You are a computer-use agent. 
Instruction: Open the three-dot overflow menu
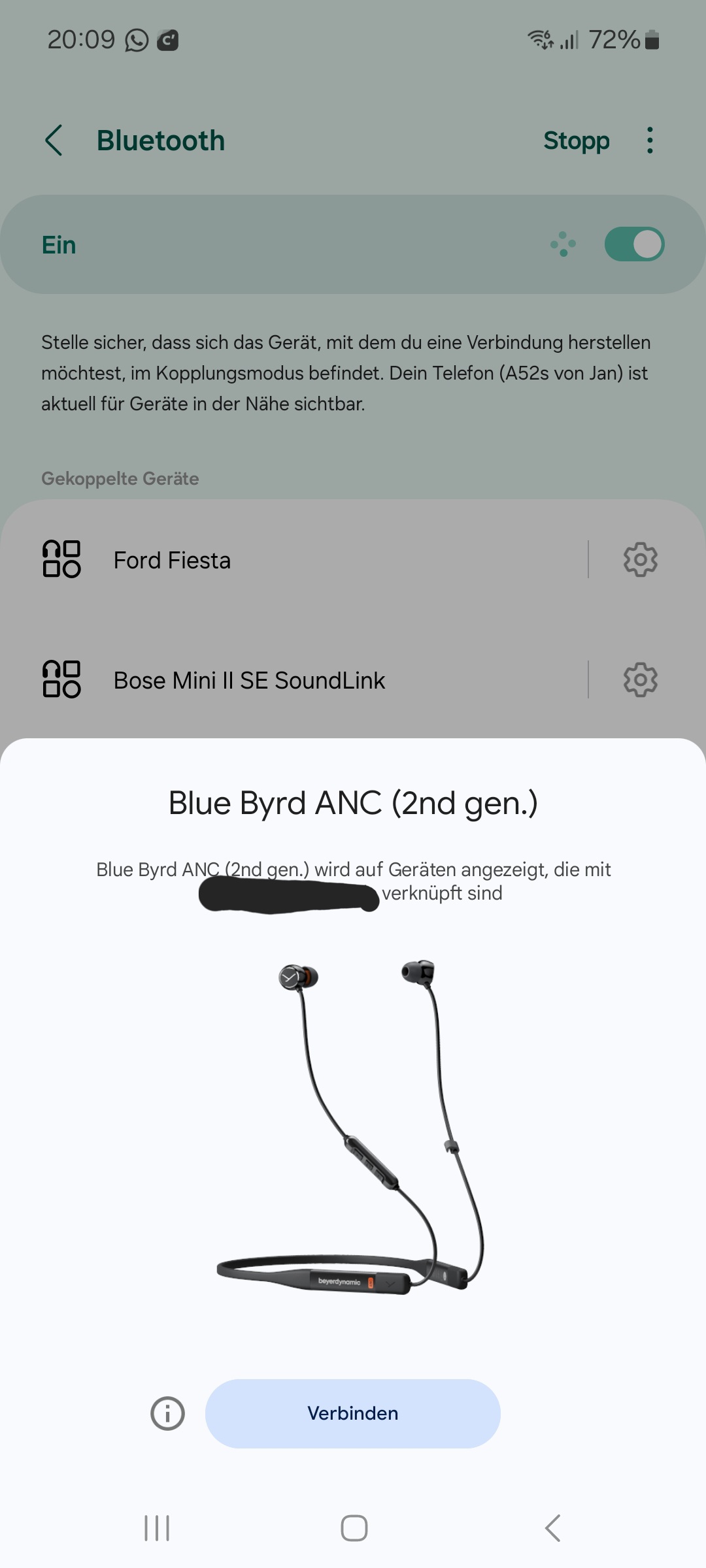tap(649, 140)
